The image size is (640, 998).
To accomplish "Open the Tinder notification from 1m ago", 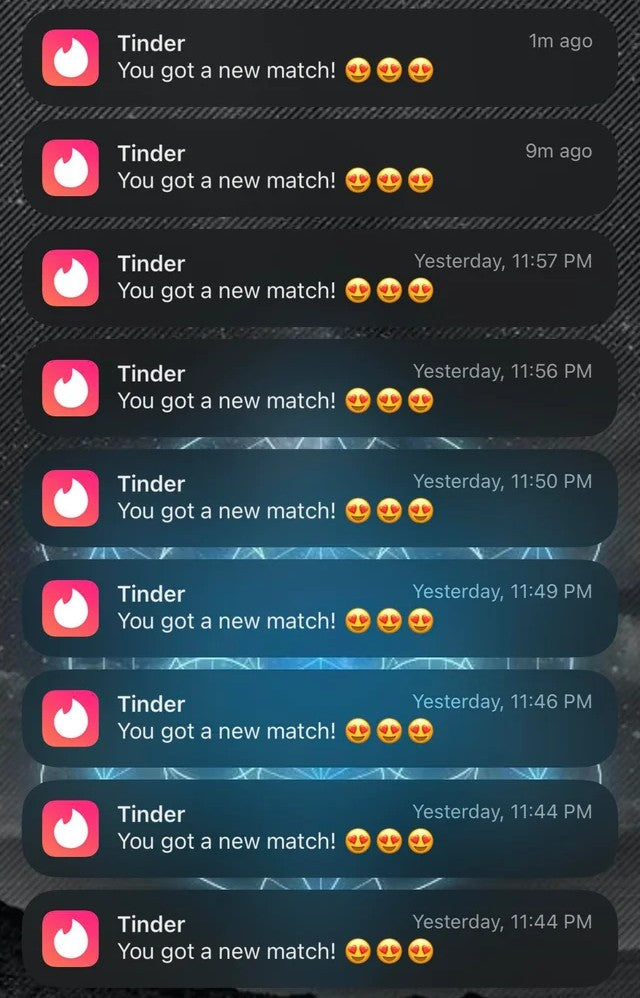I will (320, 57).
